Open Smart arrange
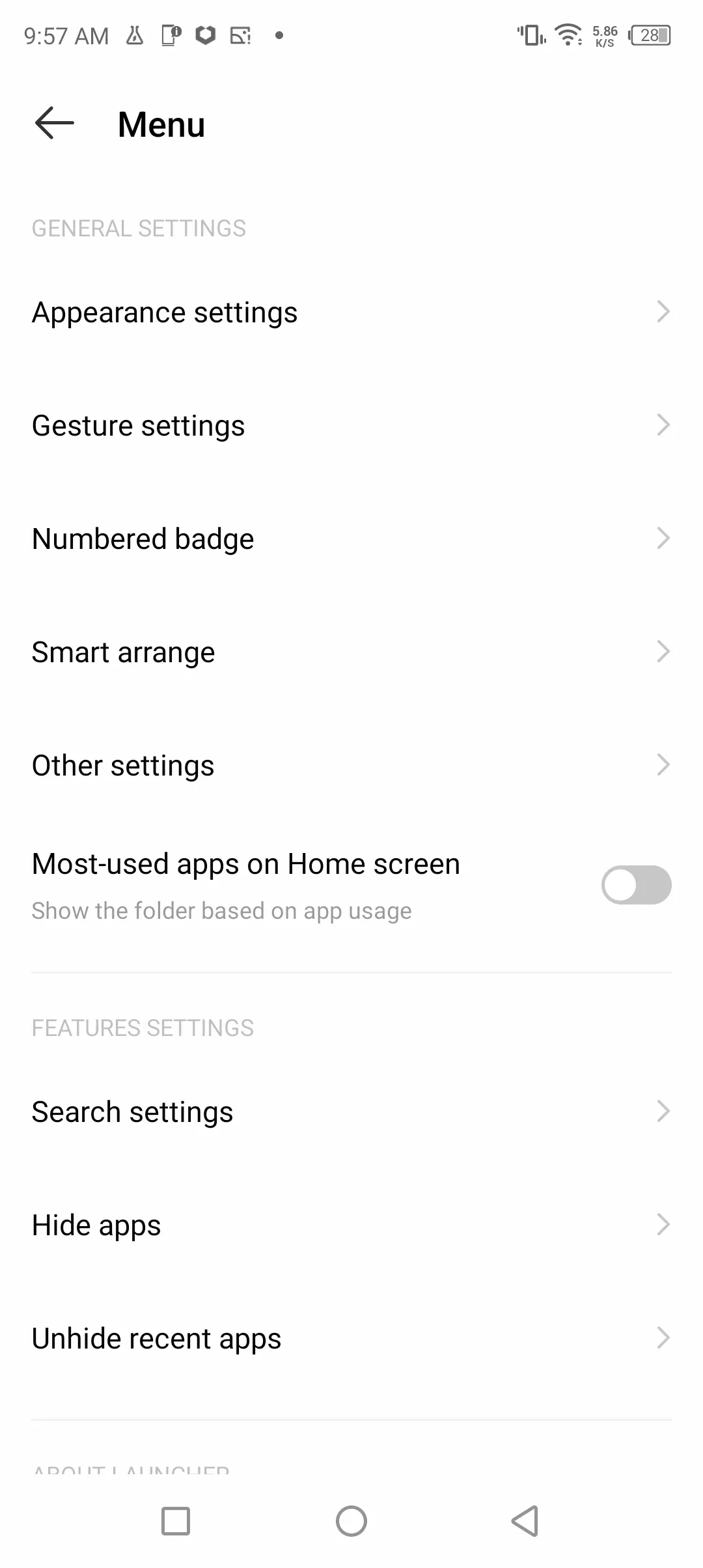This screenshot has height=1568, width=703. [x=351, y=652]
